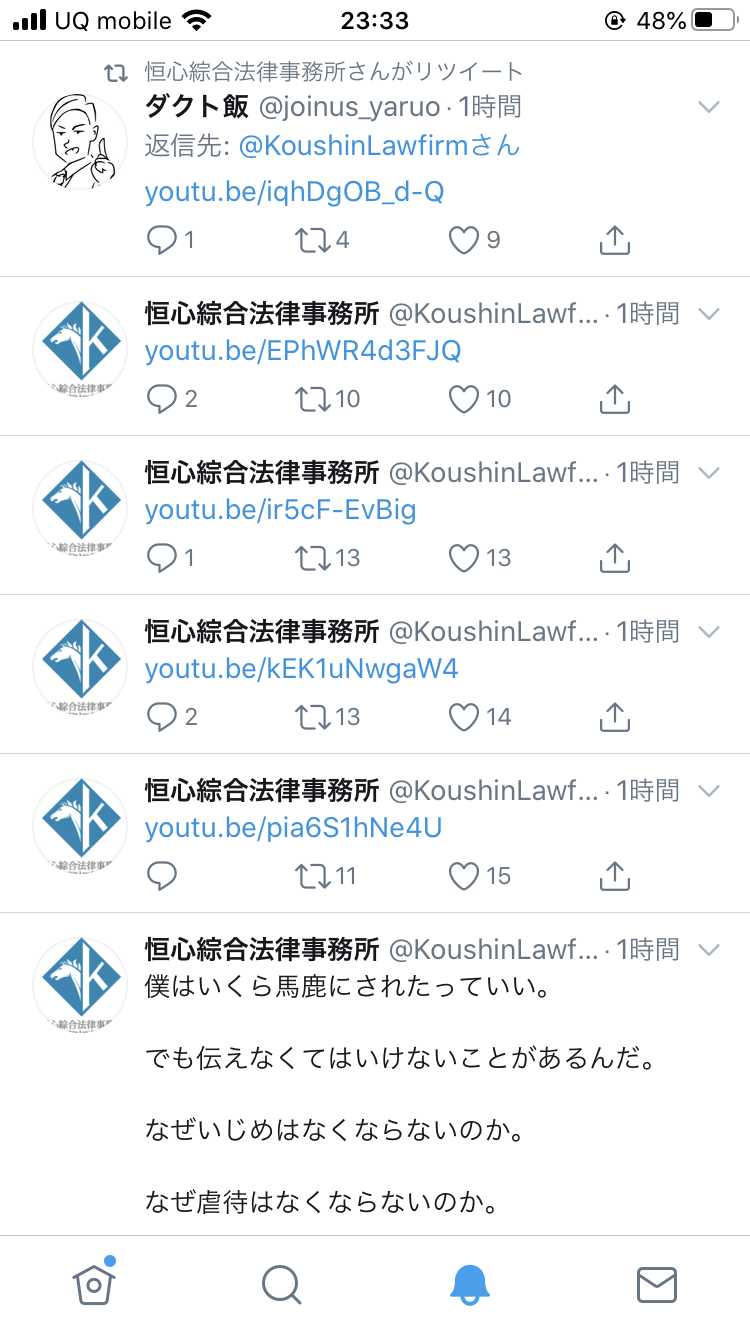Open the youtu.be/EPhWR4d3FJQ link
Viewport: 750px width, 1334px height.
click(303, 351)
